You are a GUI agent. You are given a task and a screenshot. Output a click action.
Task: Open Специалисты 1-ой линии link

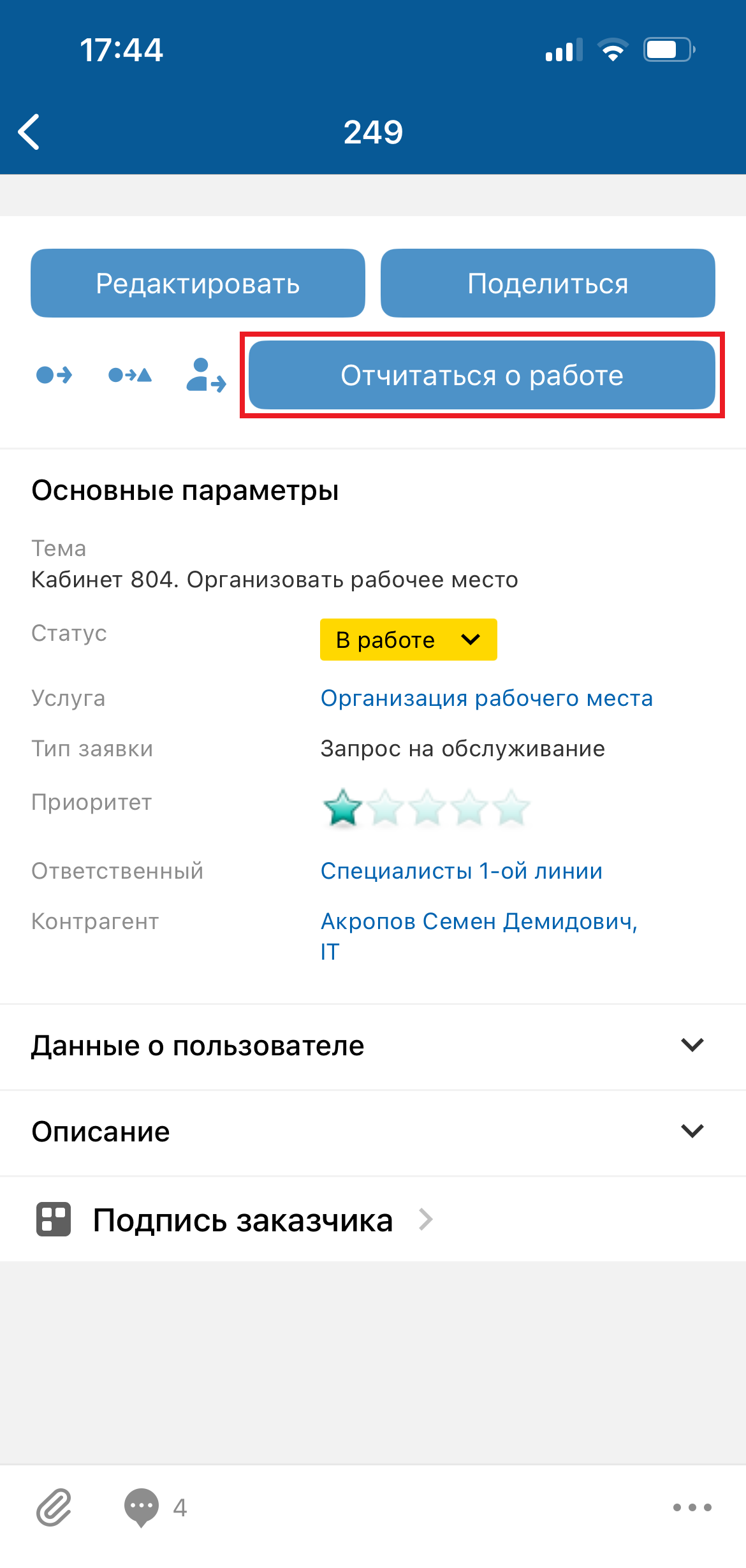click(x=462, y=871)
